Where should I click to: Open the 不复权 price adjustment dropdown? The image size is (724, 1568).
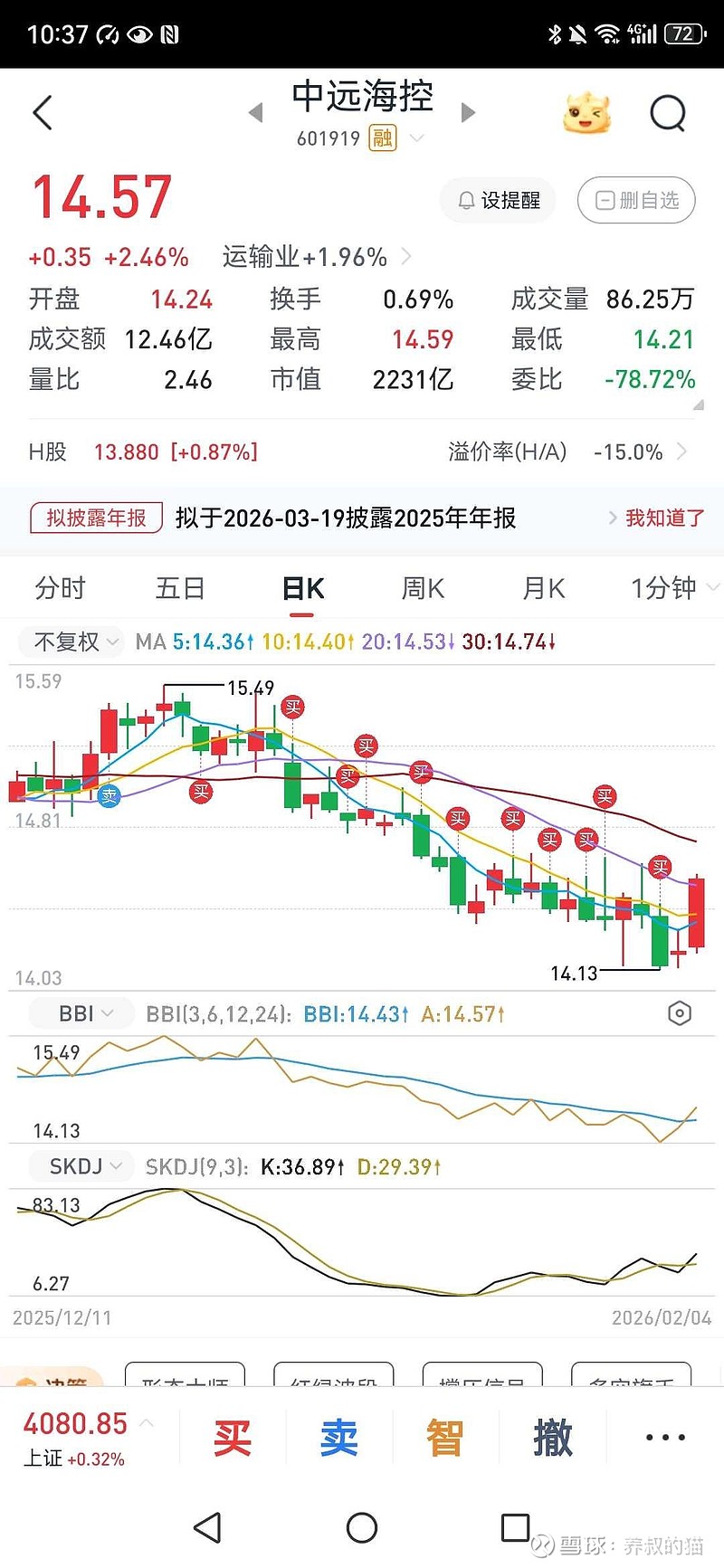(71, 642)
